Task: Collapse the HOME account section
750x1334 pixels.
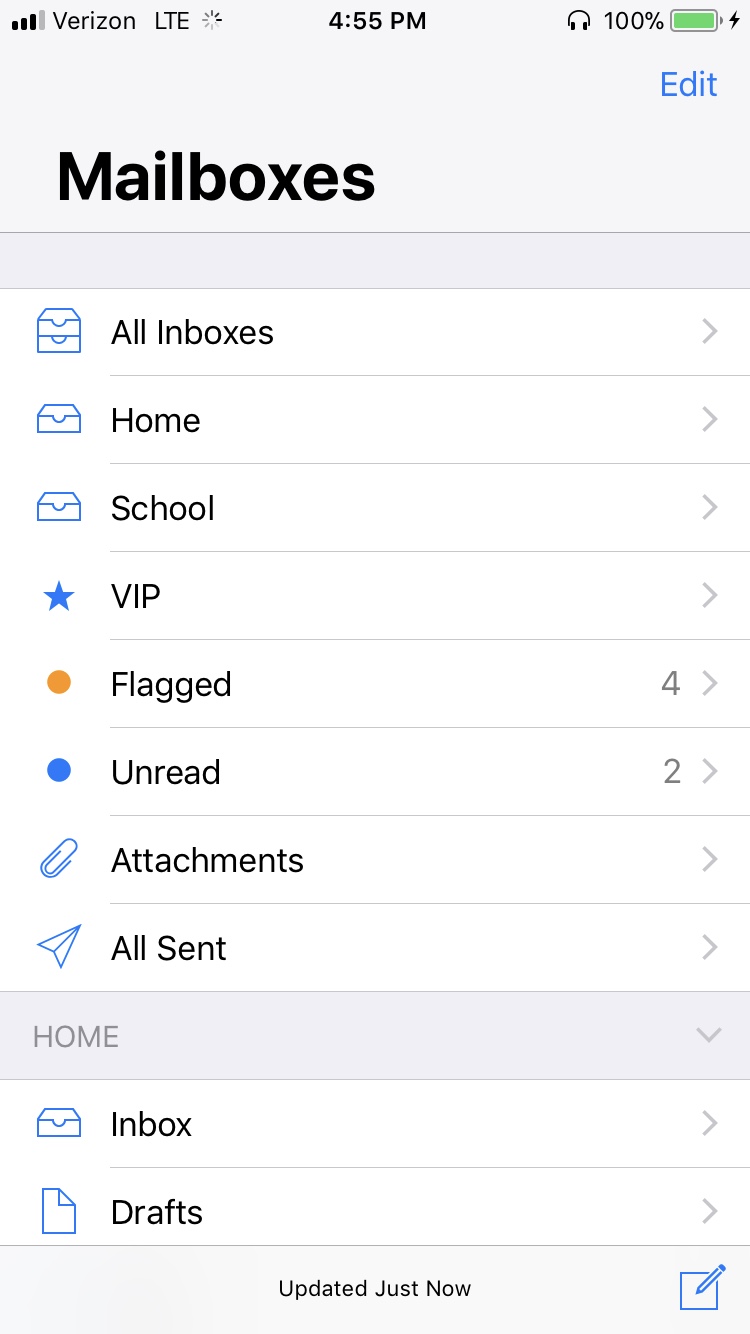Action: point(708,1036)
